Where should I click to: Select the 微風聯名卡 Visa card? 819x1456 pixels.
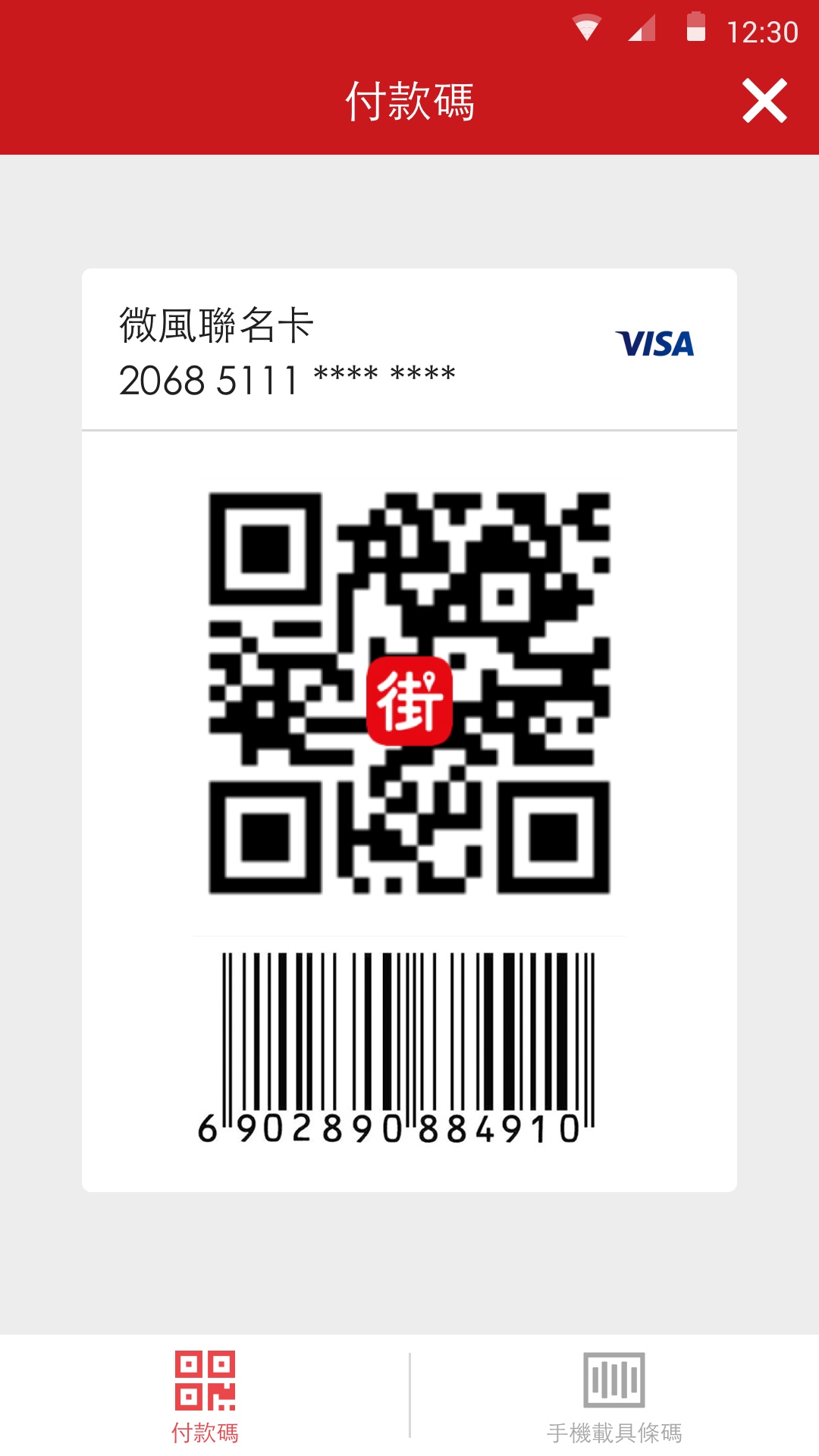[409, 350]
